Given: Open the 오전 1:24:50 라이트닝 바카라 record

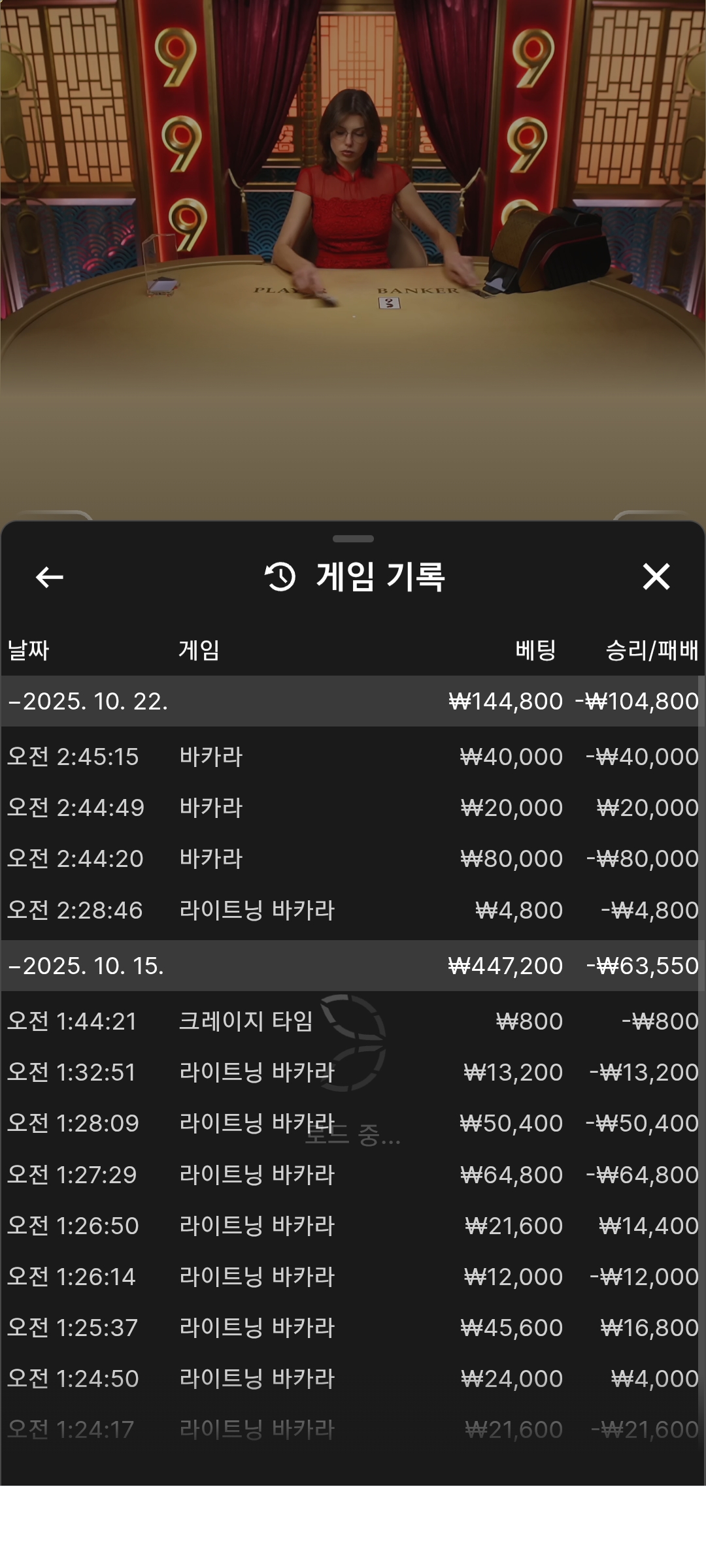Looking at the screenshot, I should coord(352,1379).
